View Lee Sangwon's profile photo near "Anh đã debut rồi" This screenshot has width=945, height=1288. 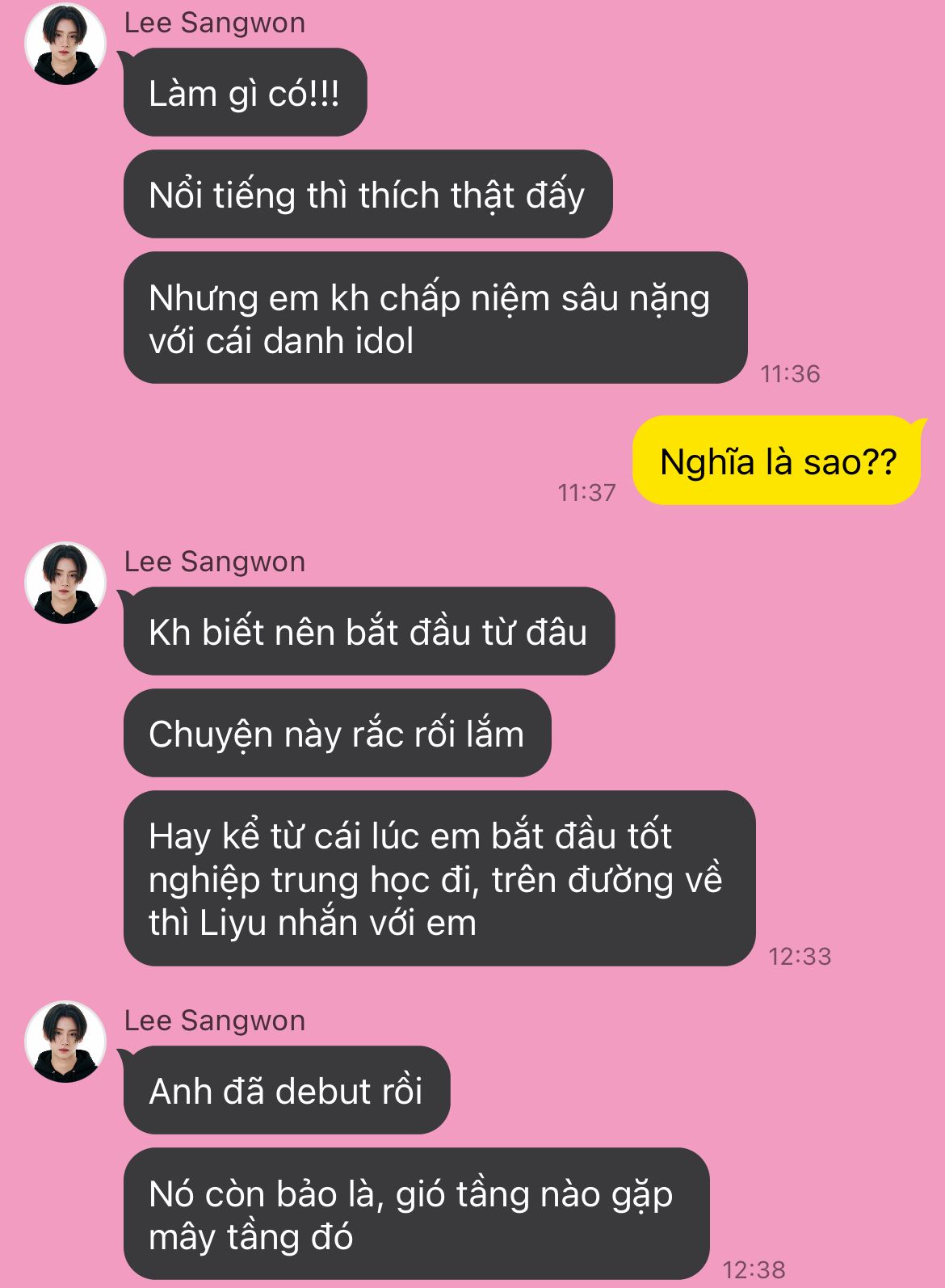[x=65, y=1042]
